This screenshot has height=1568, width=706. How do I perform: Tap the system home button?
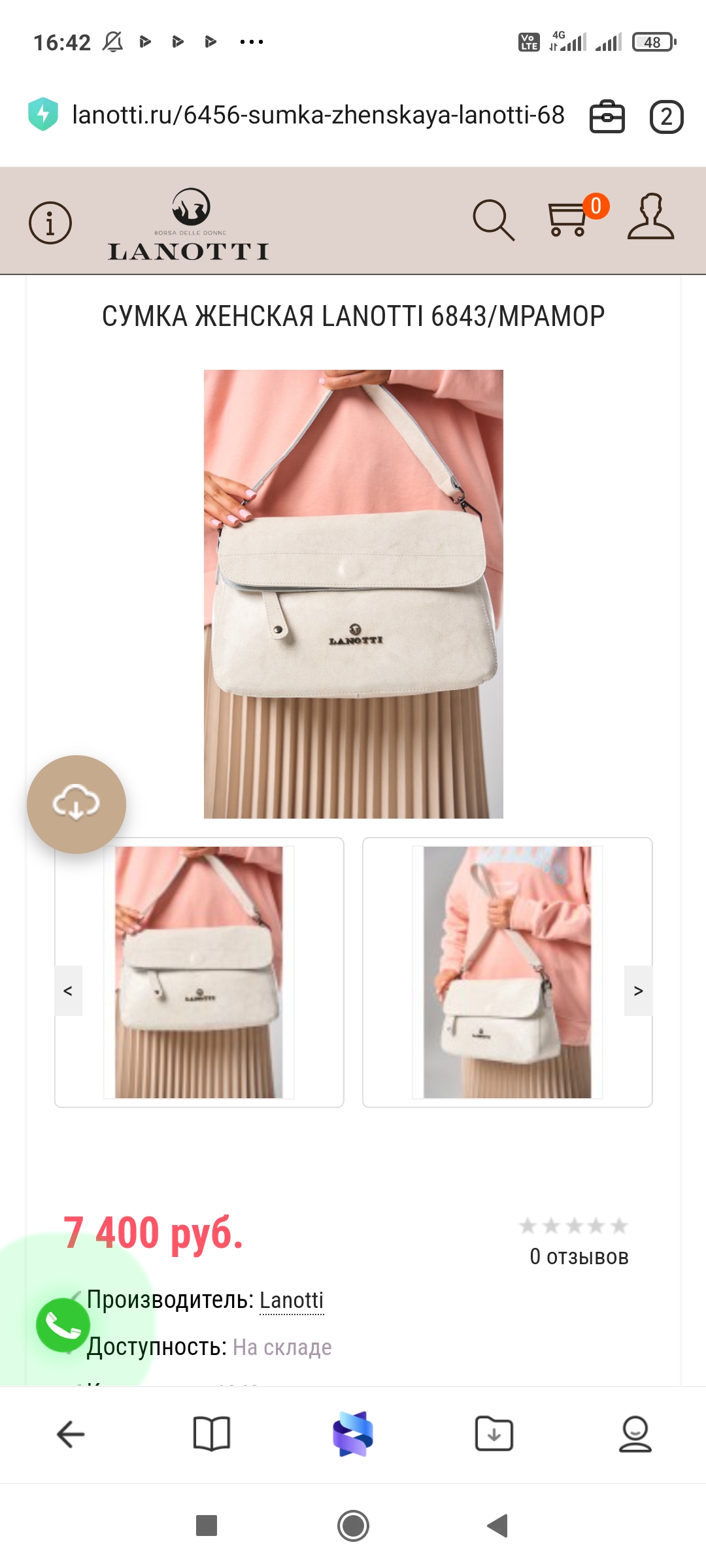tap(353, 1526)
